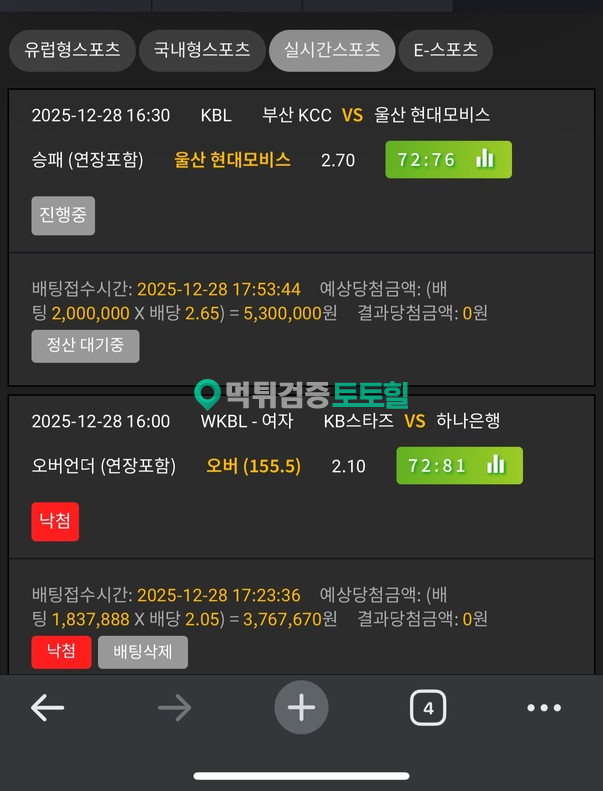Tap the 배팅삭제 button

click(x=142, y=652)
